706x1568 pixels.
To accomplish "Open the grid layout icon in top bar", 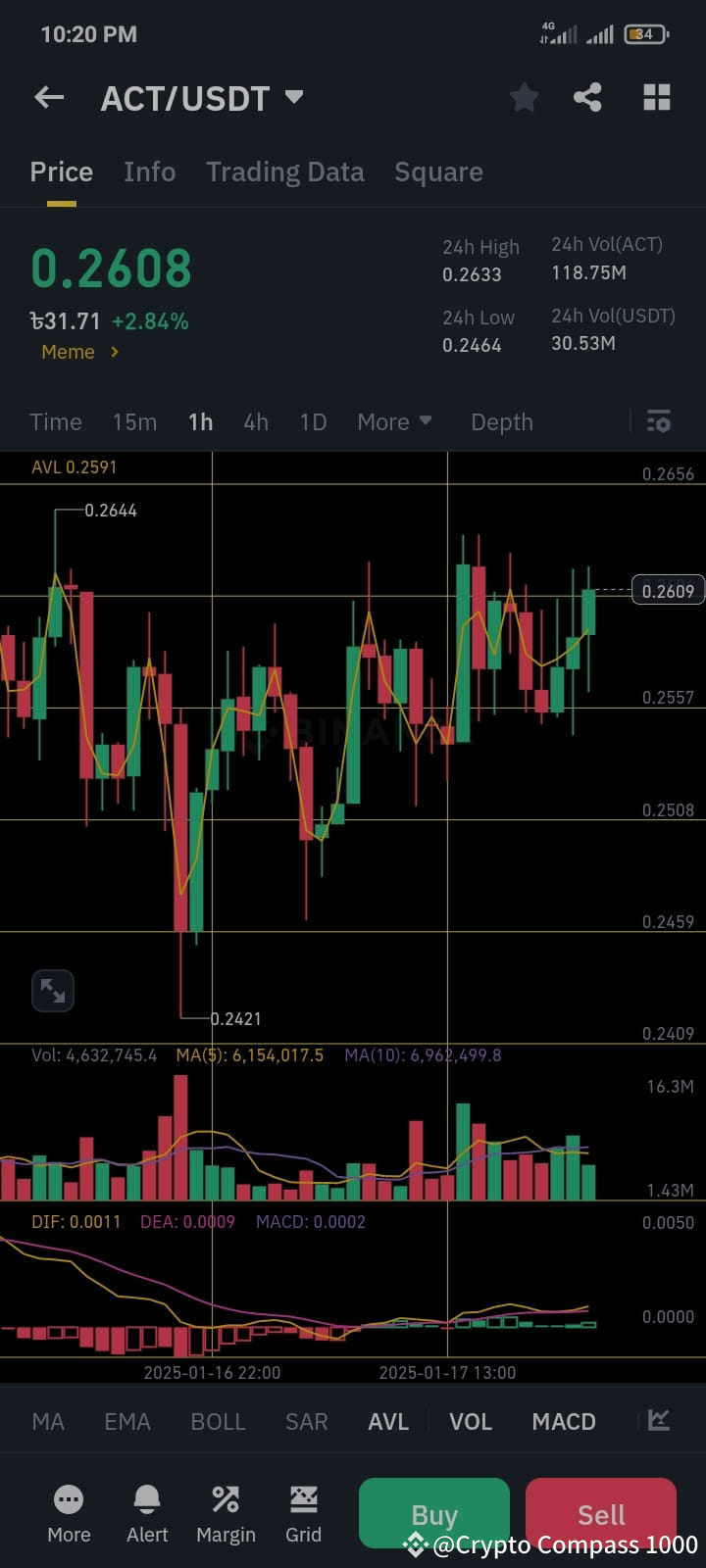I will tap(656, 97).
